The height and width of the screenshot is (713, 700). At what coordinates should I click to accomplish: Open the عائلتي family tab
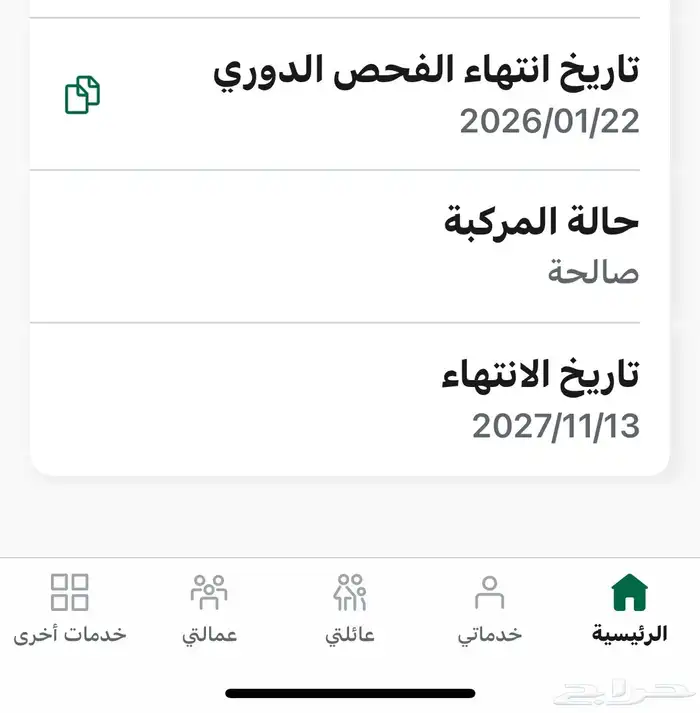[x=350, y=606]
